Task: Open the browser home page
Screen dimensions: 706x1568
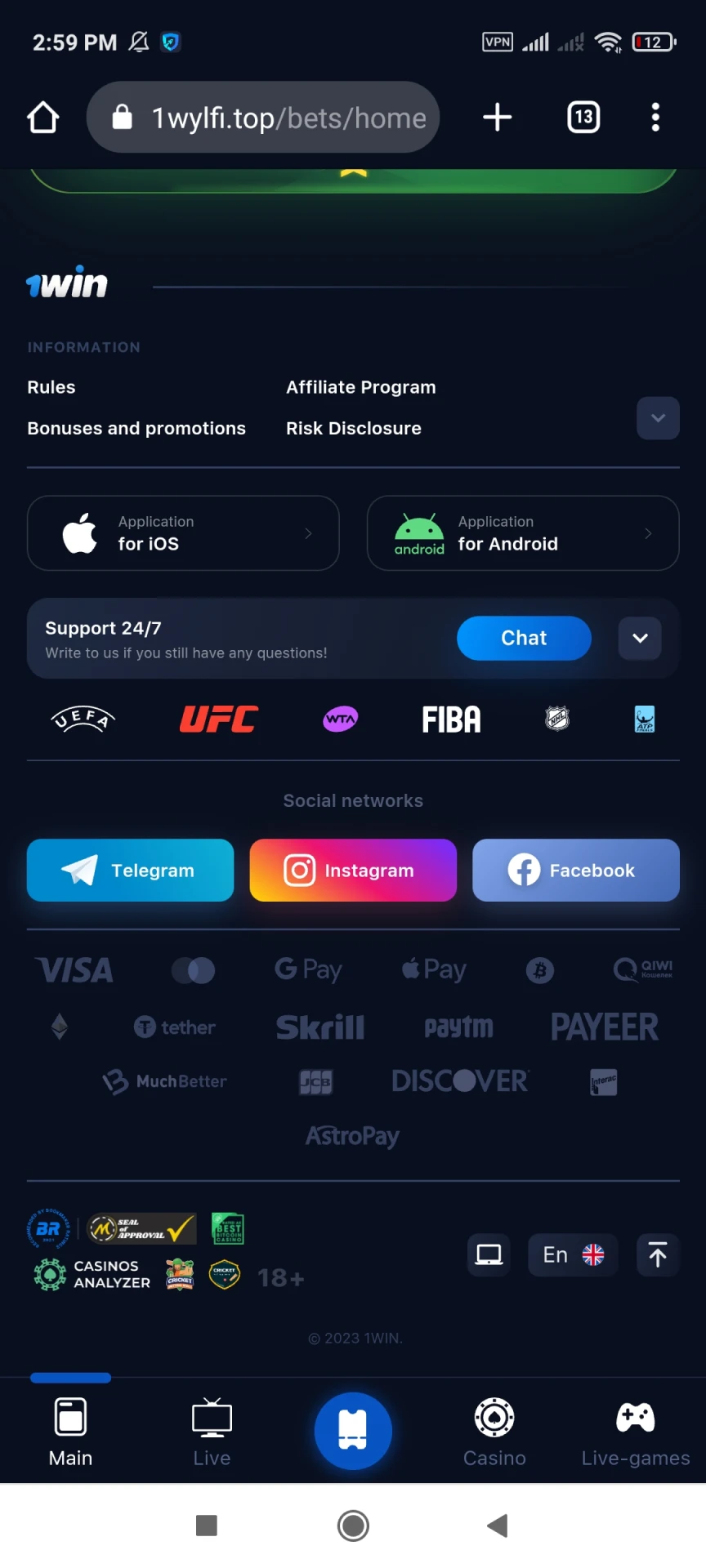Action: pos(43,118)
